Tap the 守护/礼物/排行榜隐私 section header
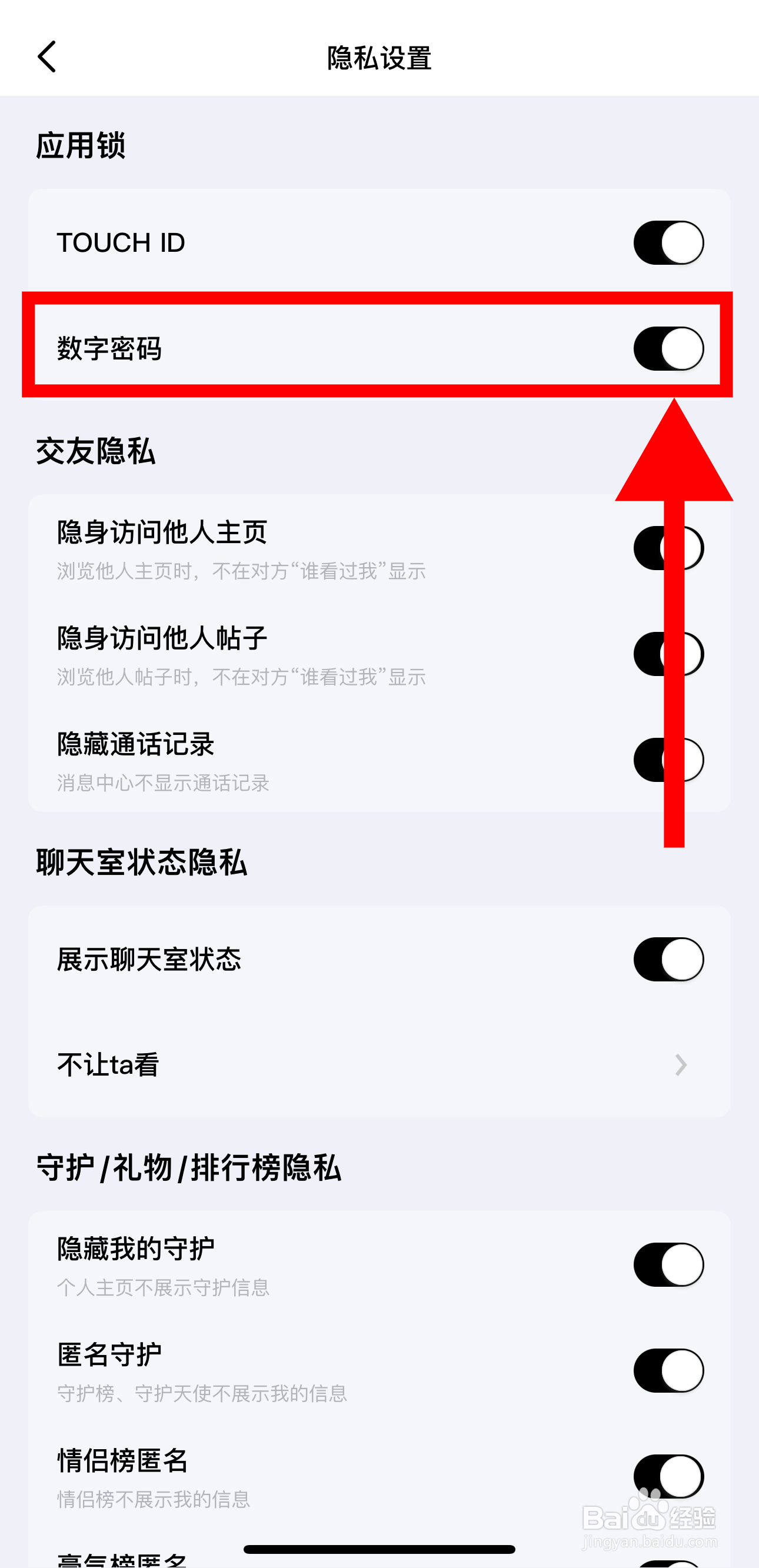The image size is (759, 1568). (189, 1168)
